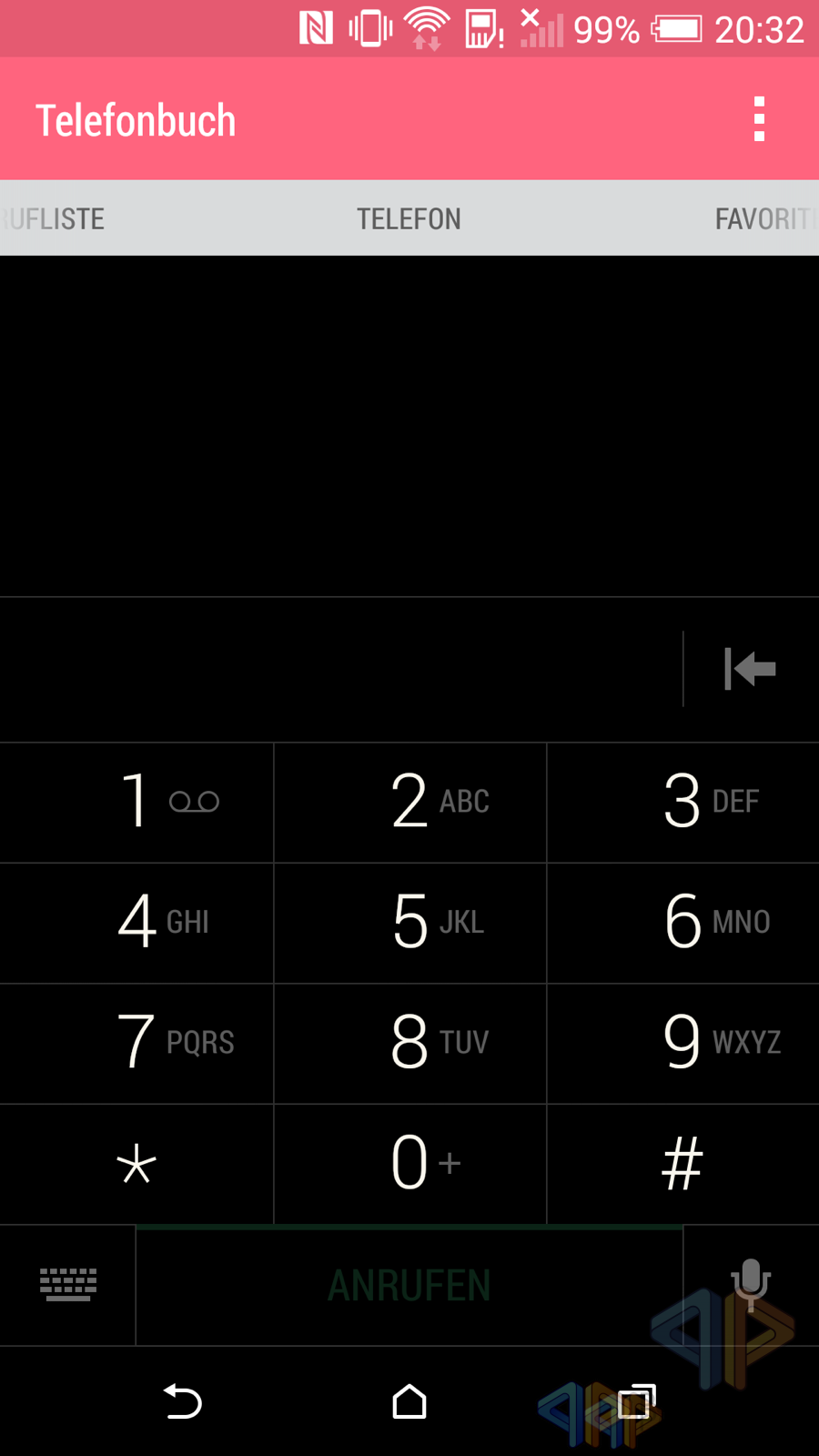
Task: Dial digit 5 JKL
Action: tap(409, 923)
